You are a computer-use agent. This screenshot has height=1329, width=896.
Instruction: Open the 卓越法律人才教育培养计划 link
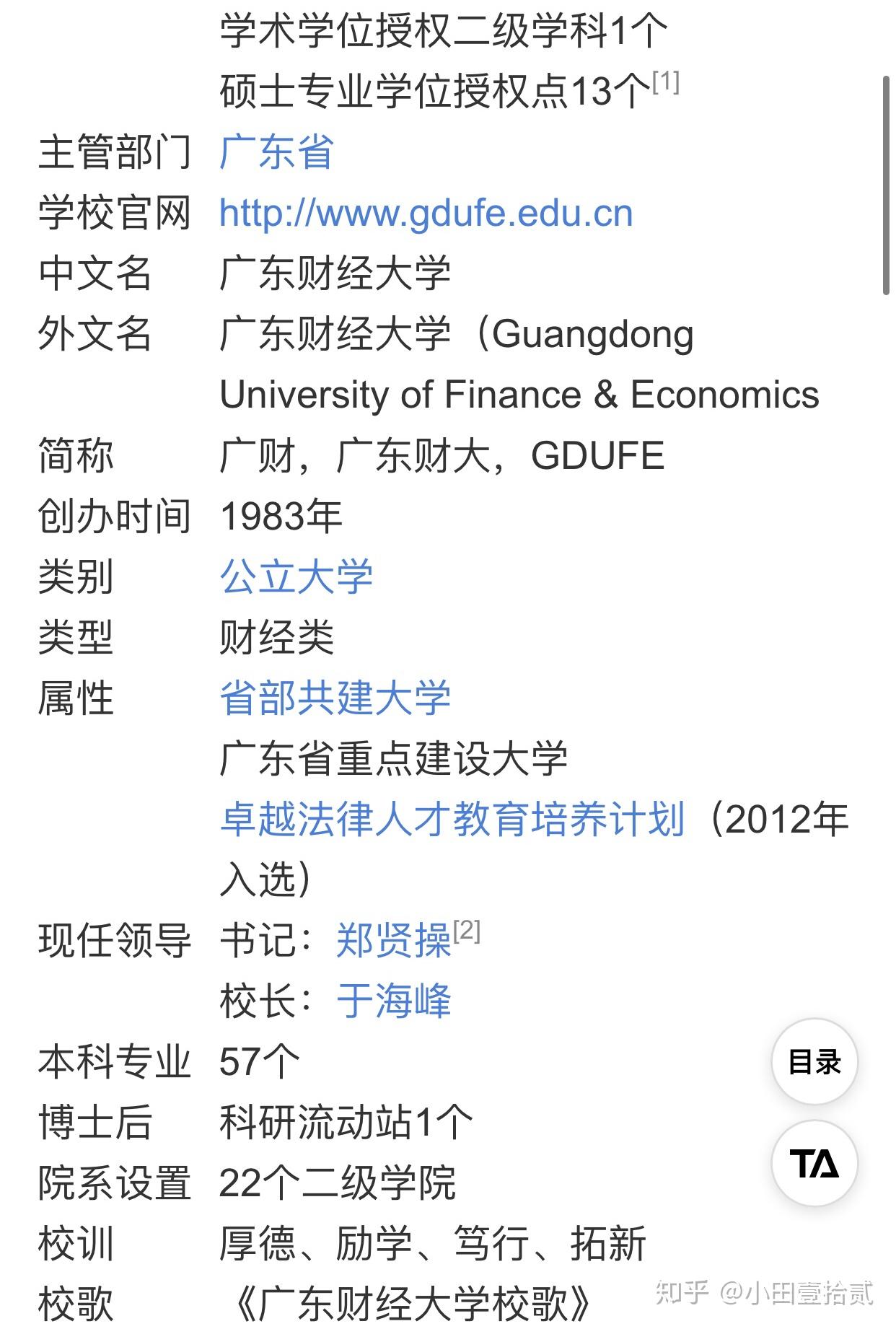[452, 819]
